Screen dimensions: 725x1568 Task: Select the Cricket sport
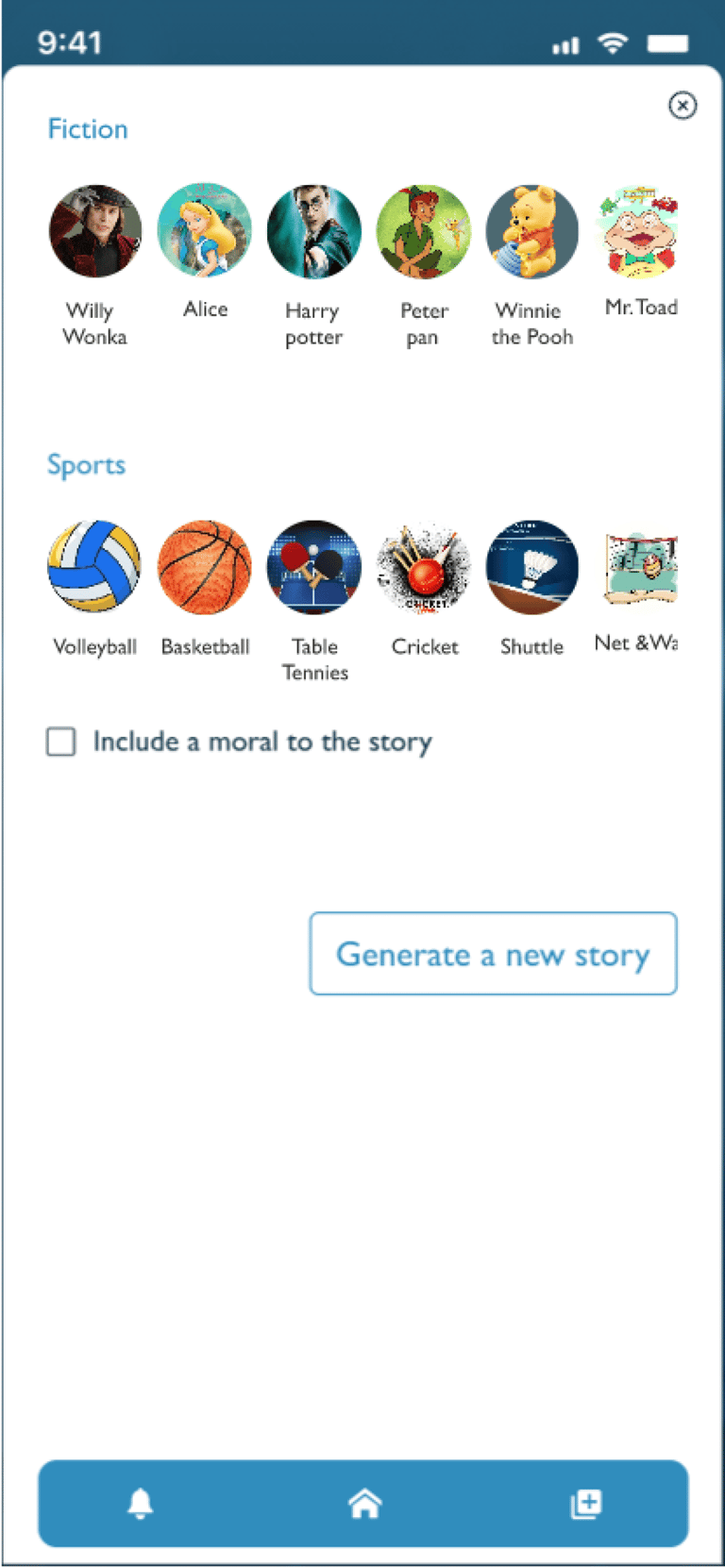click(x=424, y=567)
